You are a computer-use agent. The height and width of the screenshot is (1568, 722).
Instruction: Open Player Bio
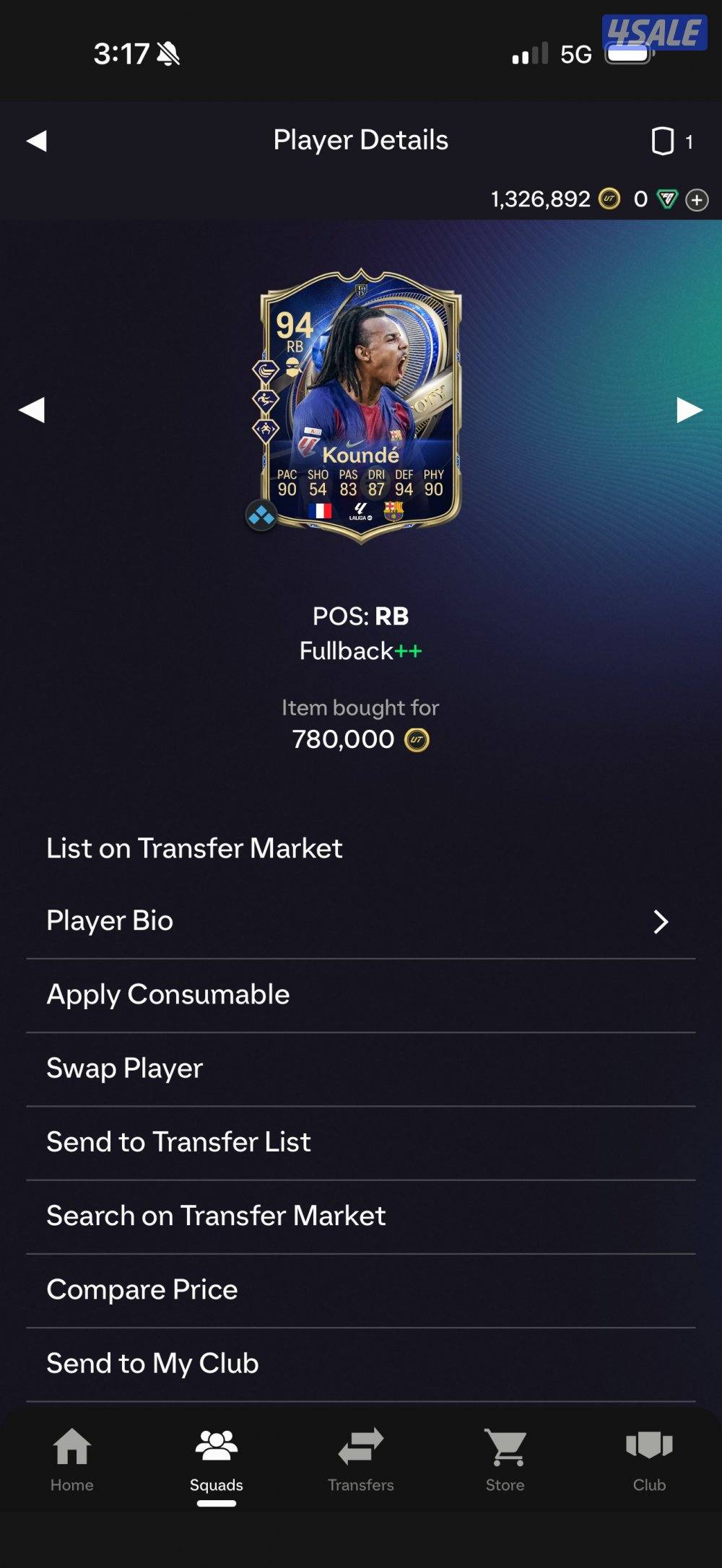pos(360,921)
